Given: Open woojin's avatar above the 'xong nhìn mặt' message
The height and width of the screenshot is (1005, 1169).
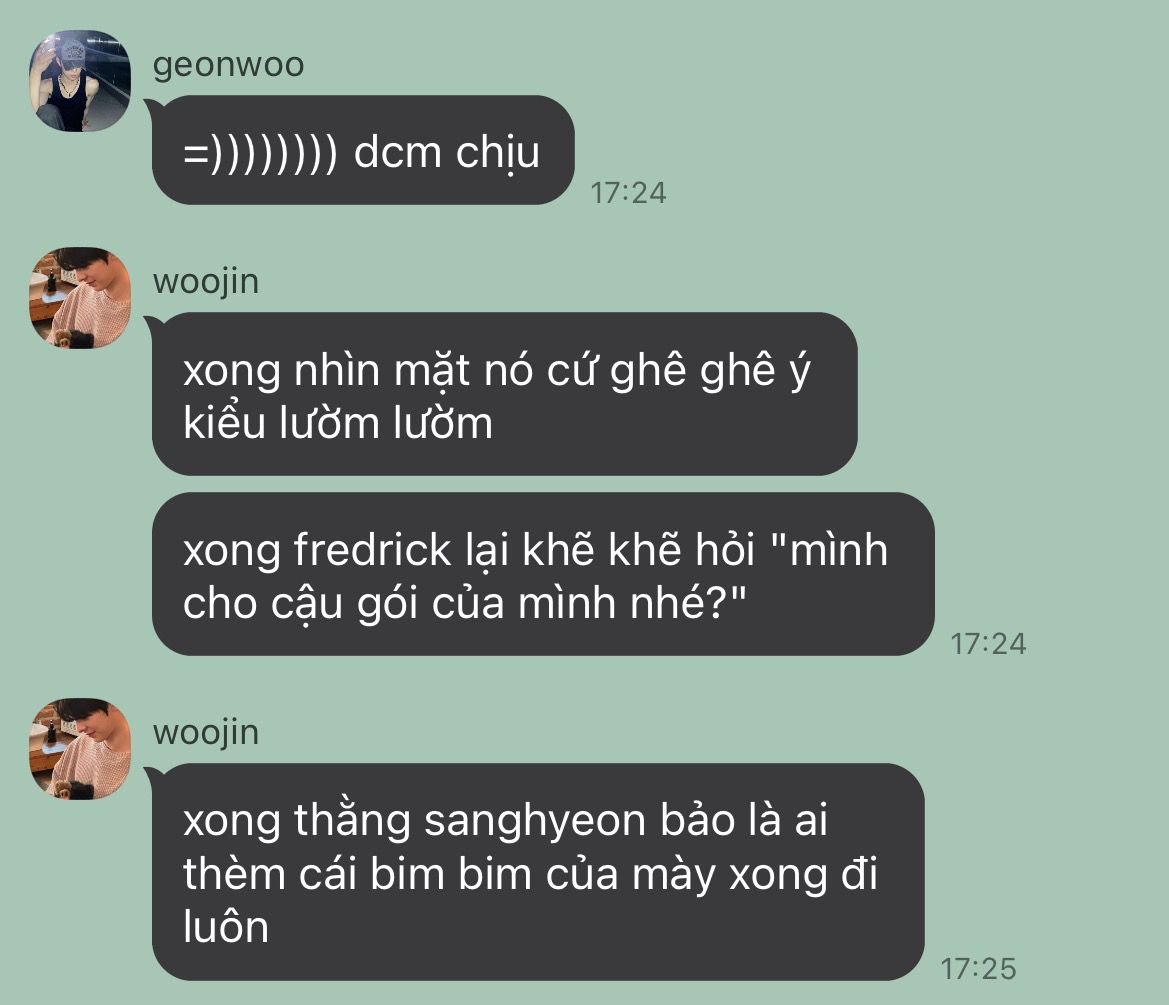Looking at the screenshot, I should (x=80, y=297).
